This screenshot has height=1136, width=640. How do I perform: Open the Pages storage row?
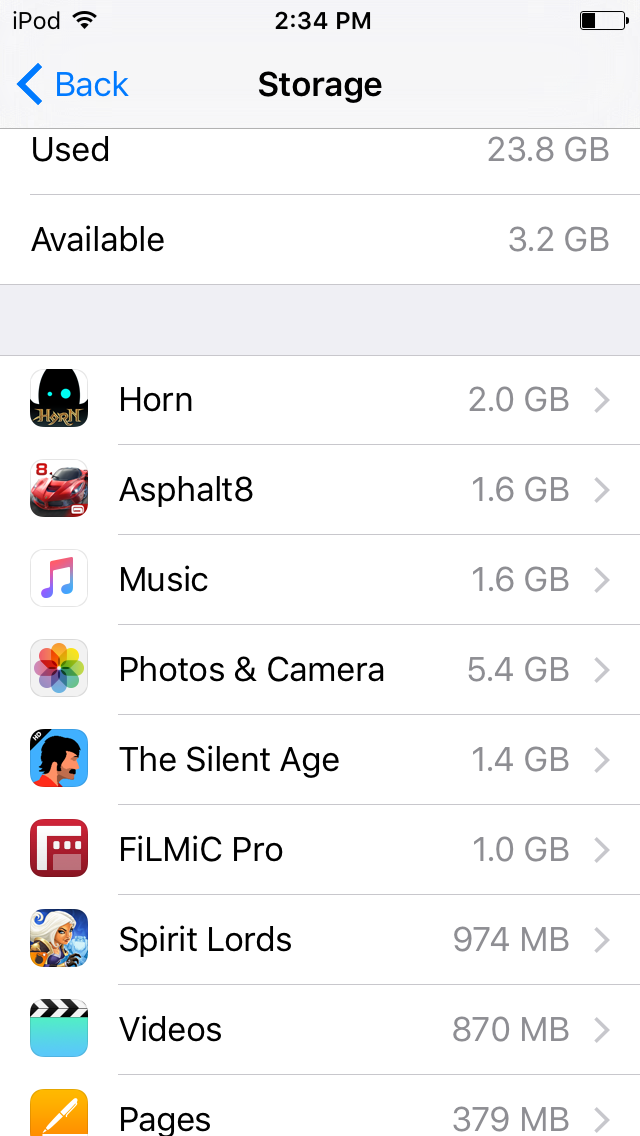[320, 1115]
